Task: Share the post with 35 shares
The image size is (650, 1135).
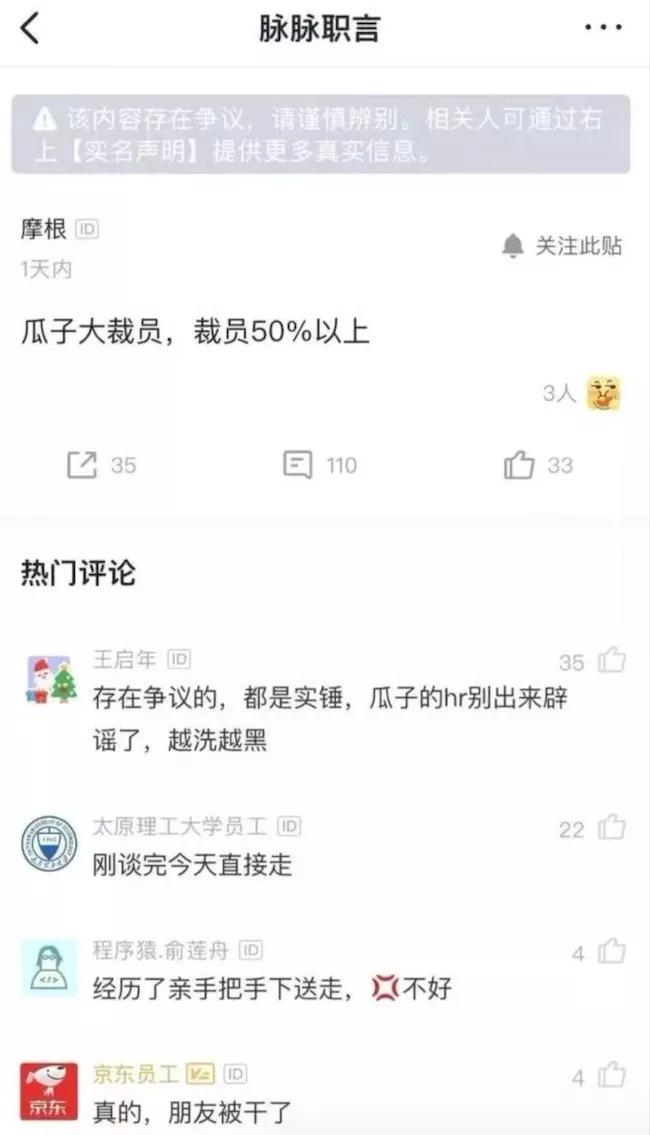Action: 101,465
